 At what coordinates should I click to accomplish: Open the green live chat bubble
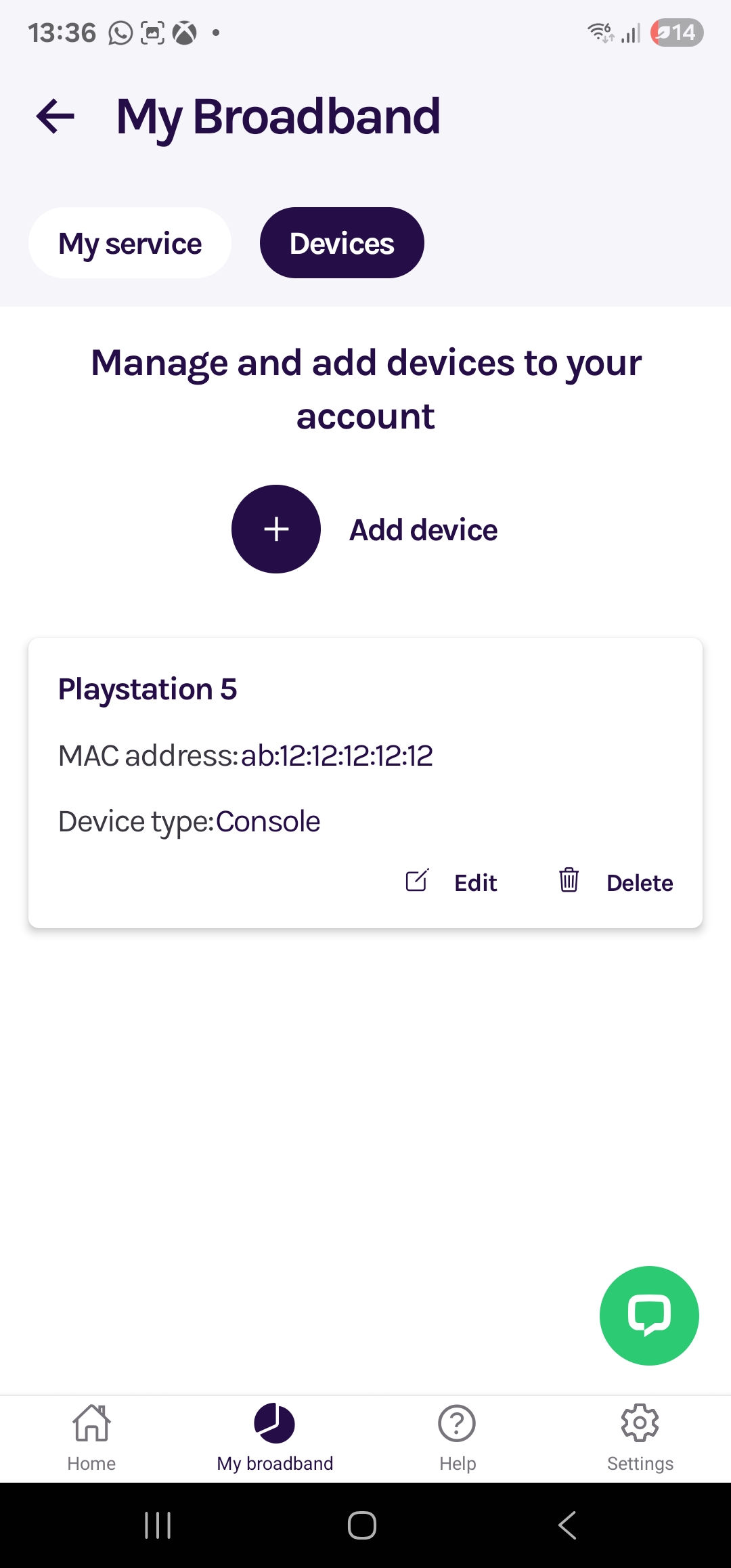click(x=649, y=1315)
